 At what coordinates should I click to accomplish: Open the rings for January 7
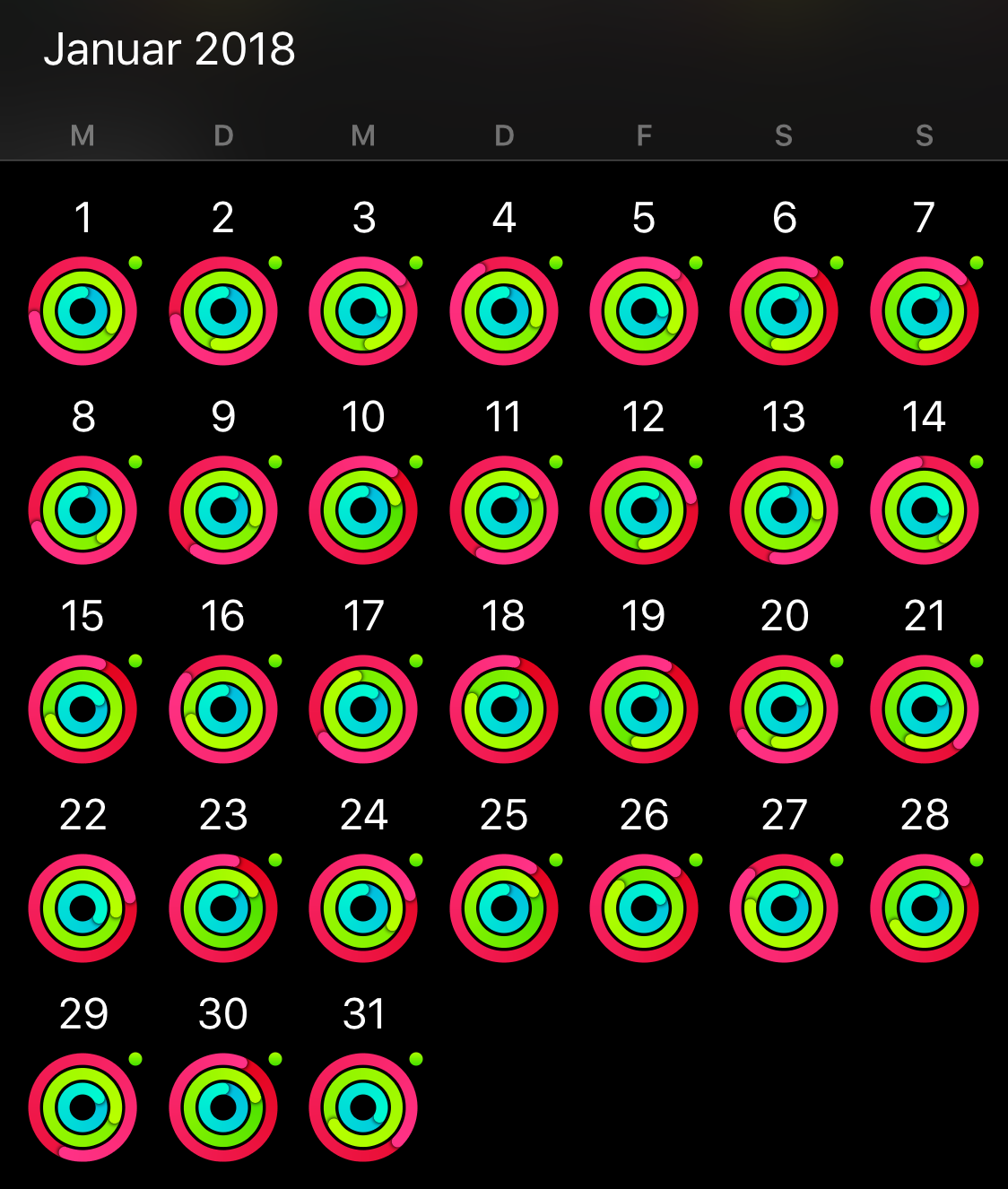tap(925, 311)
